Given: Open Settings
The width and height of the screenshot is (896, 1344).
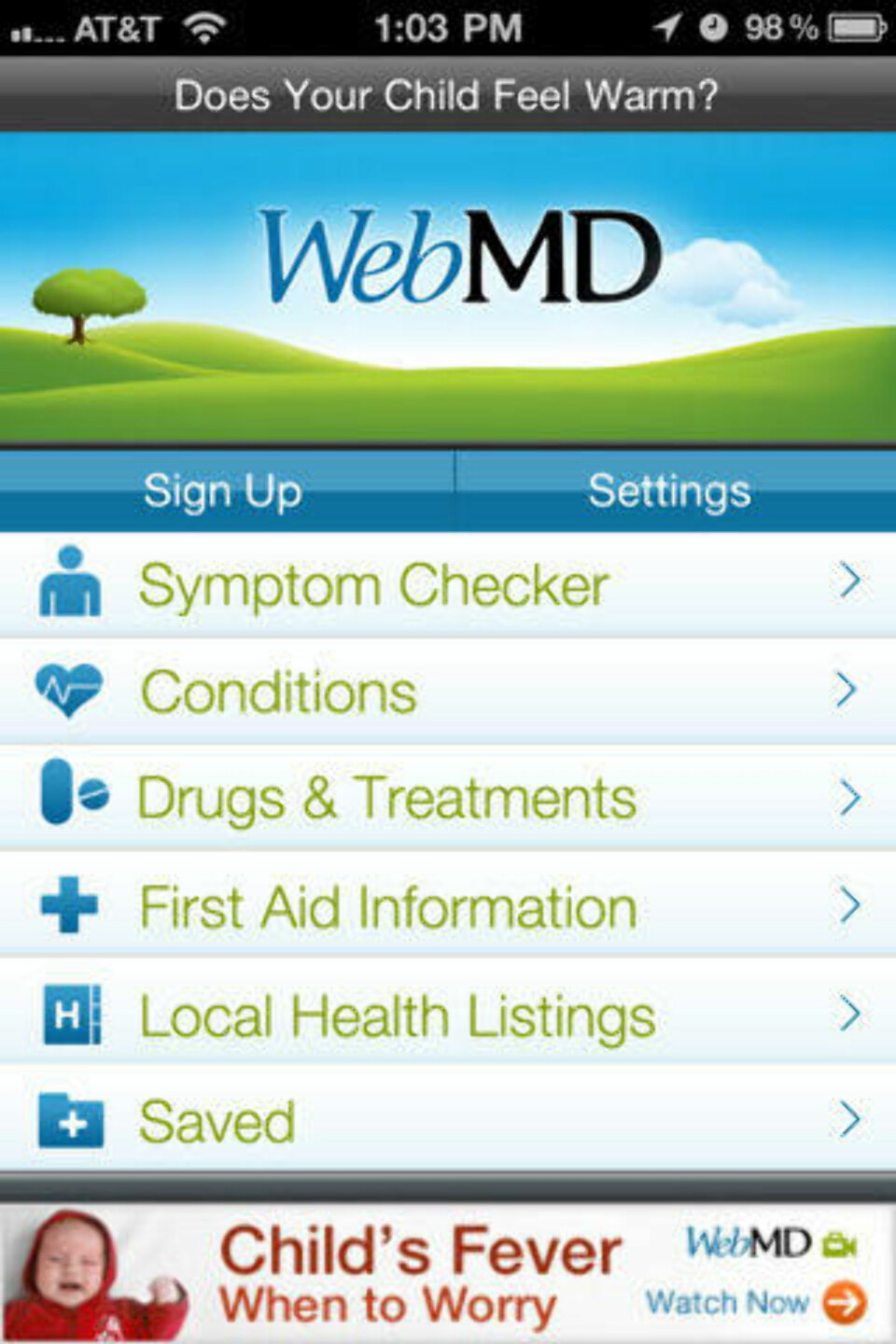Looking at the screenshot, I should (x=669, y=492).
